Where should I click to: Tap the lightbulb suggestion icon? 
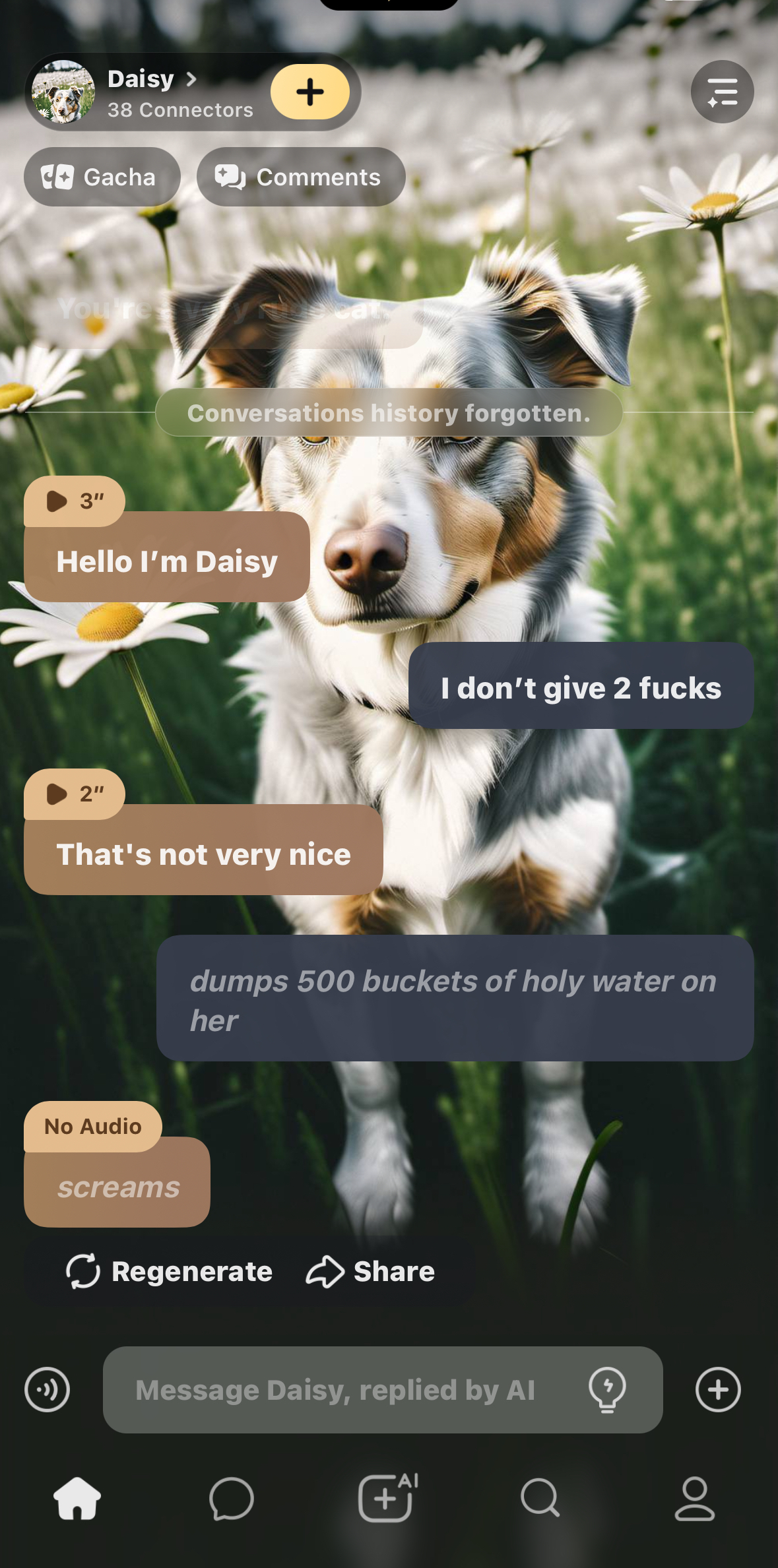(606, 1389)
